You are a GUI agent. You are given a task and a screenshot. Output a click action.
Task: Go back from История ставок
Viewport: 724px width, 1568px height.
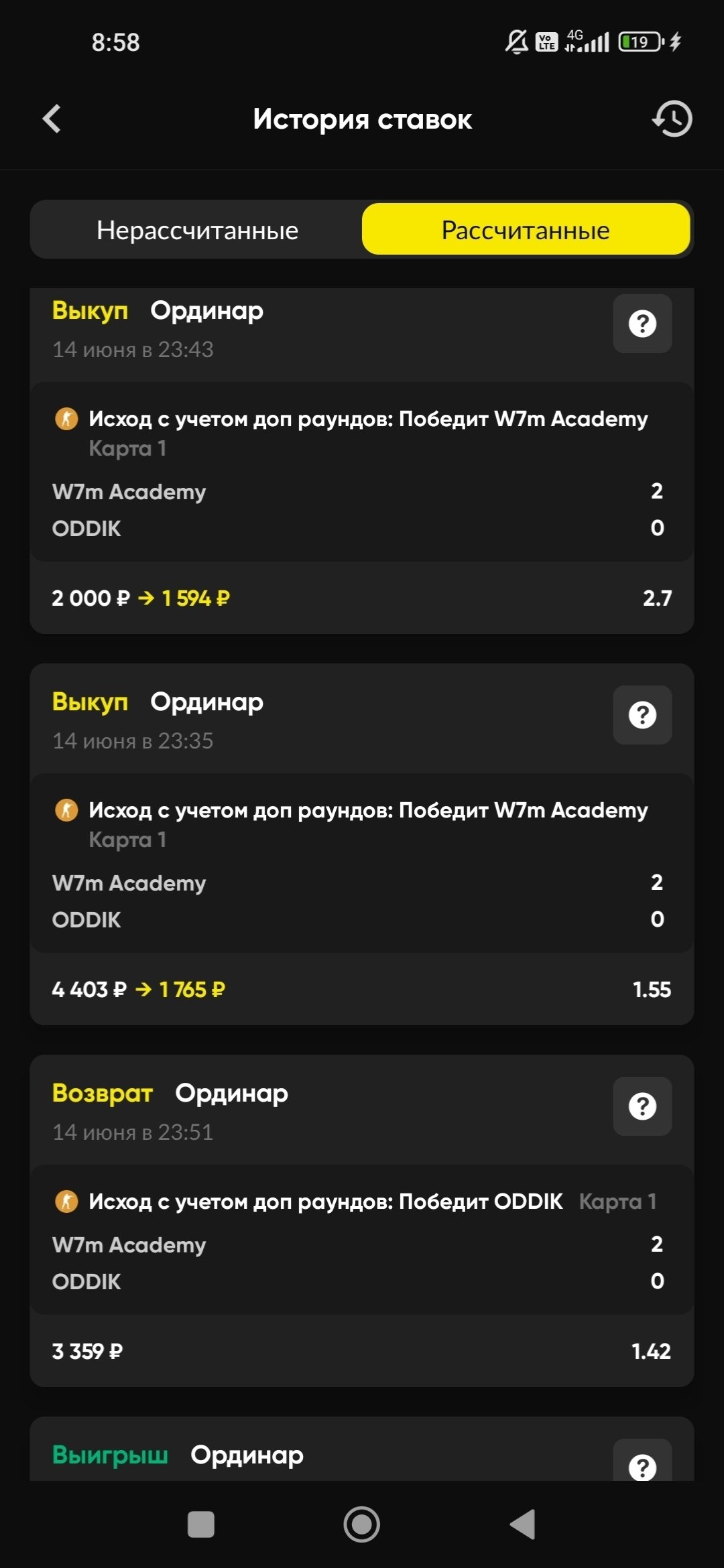pyautogui.click(x=52, y=119)
